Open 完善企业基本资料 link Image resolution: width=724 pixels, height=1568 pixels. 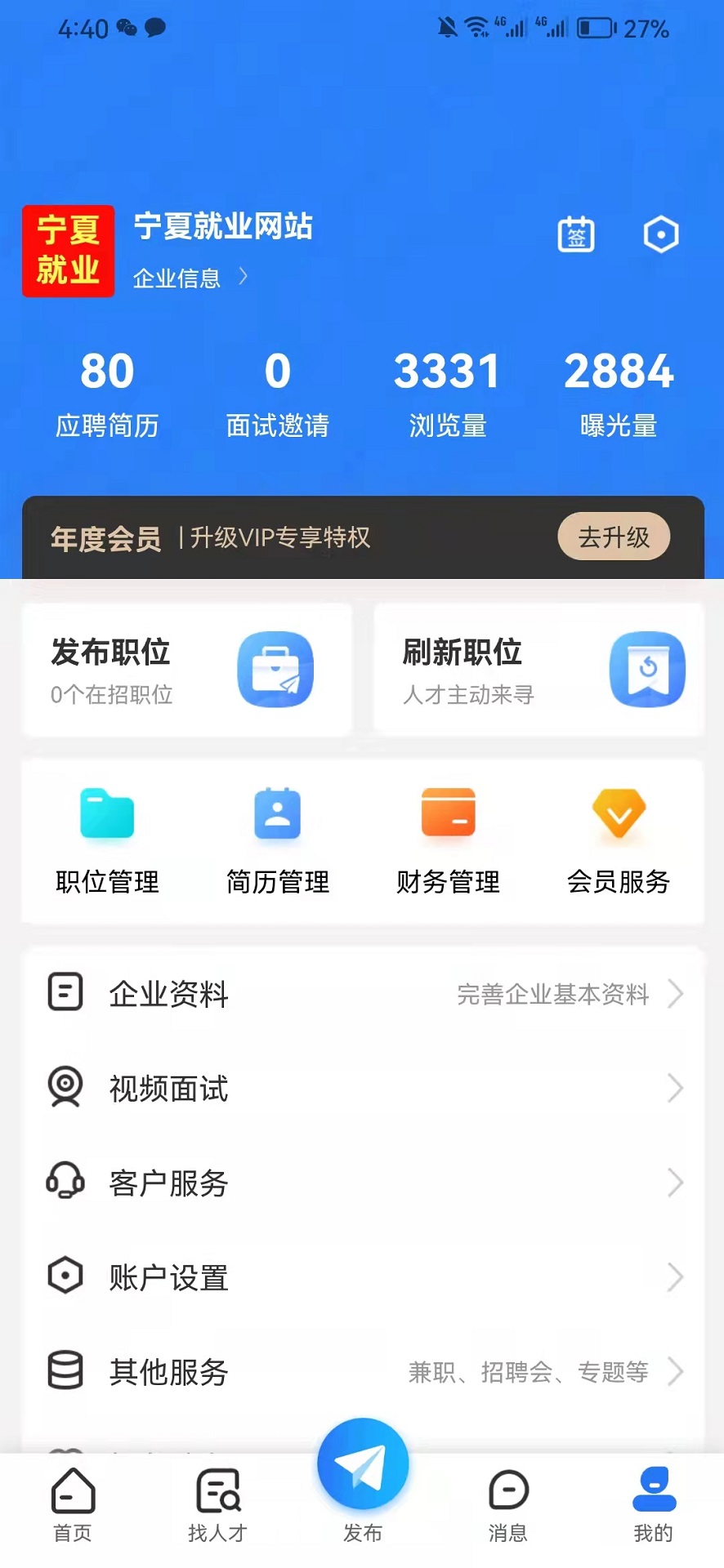(x=552, y=995)
